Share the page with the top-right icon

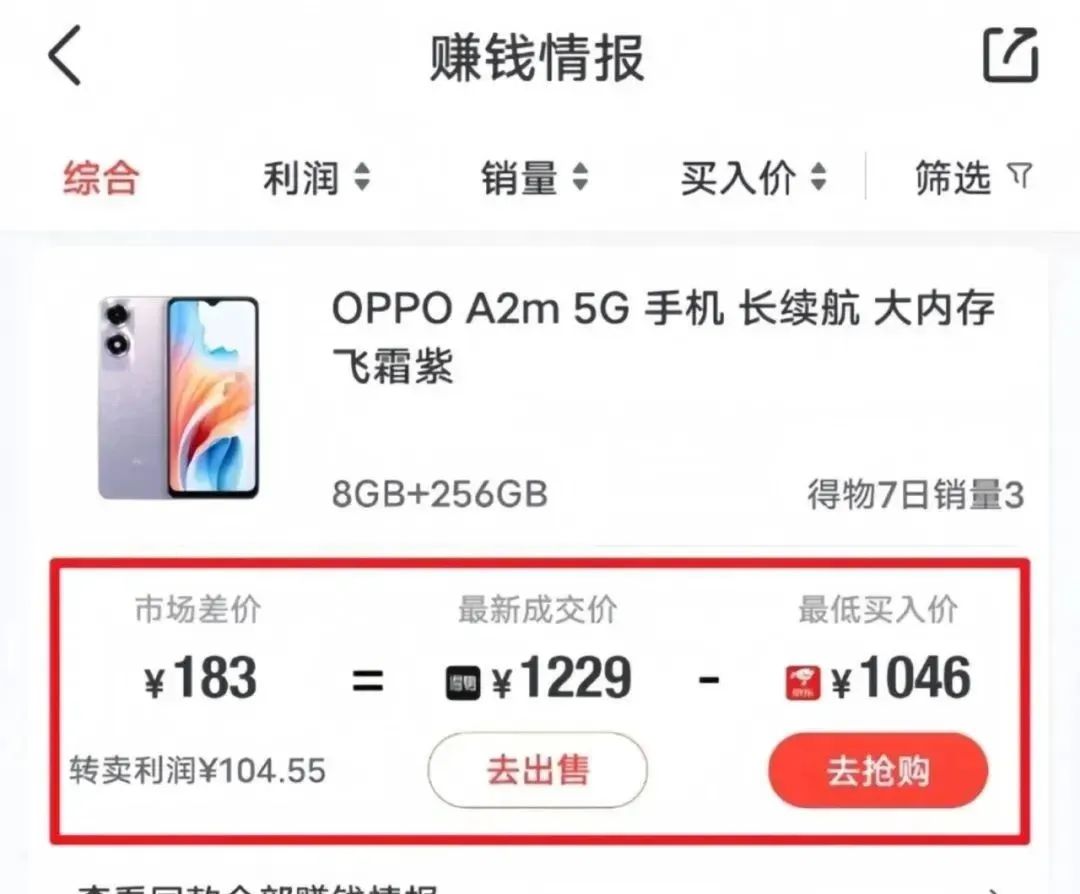pos(1010,56)
